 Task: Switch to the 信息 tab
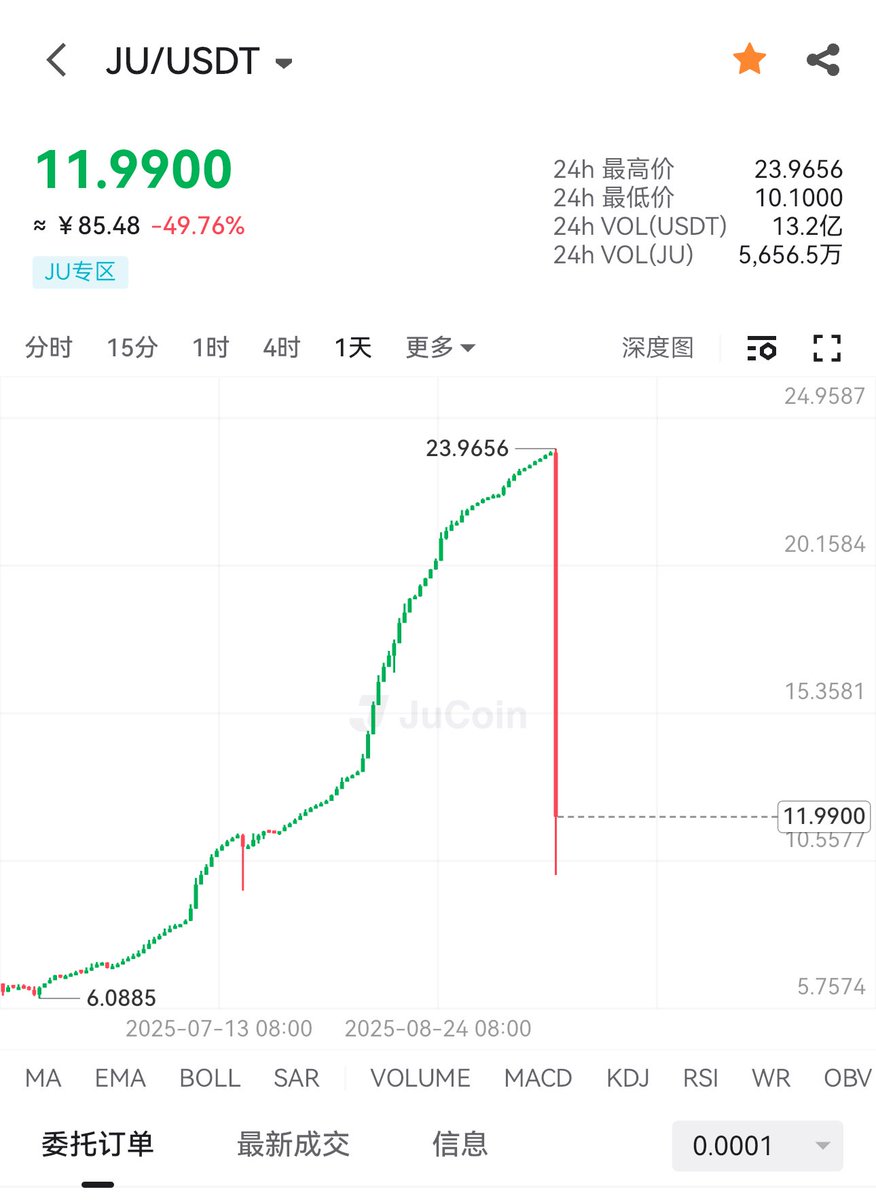pos(460,1144)
